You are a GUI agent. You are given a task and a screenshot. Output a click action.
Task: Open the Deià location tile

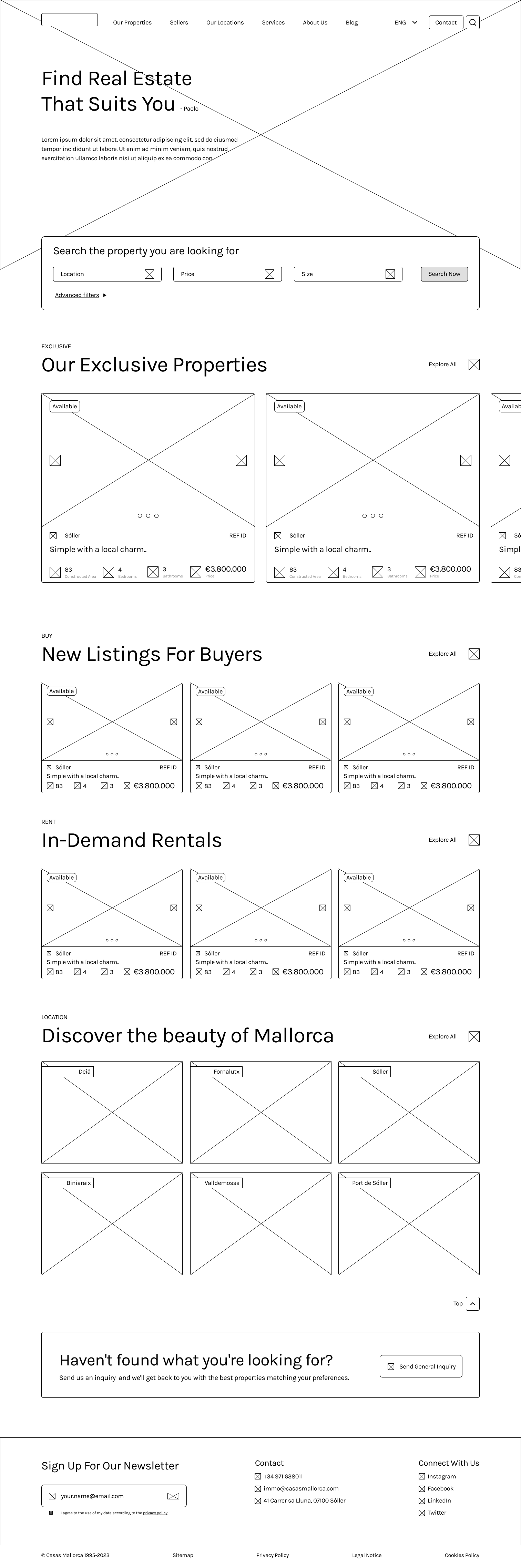pos(112,1112)
